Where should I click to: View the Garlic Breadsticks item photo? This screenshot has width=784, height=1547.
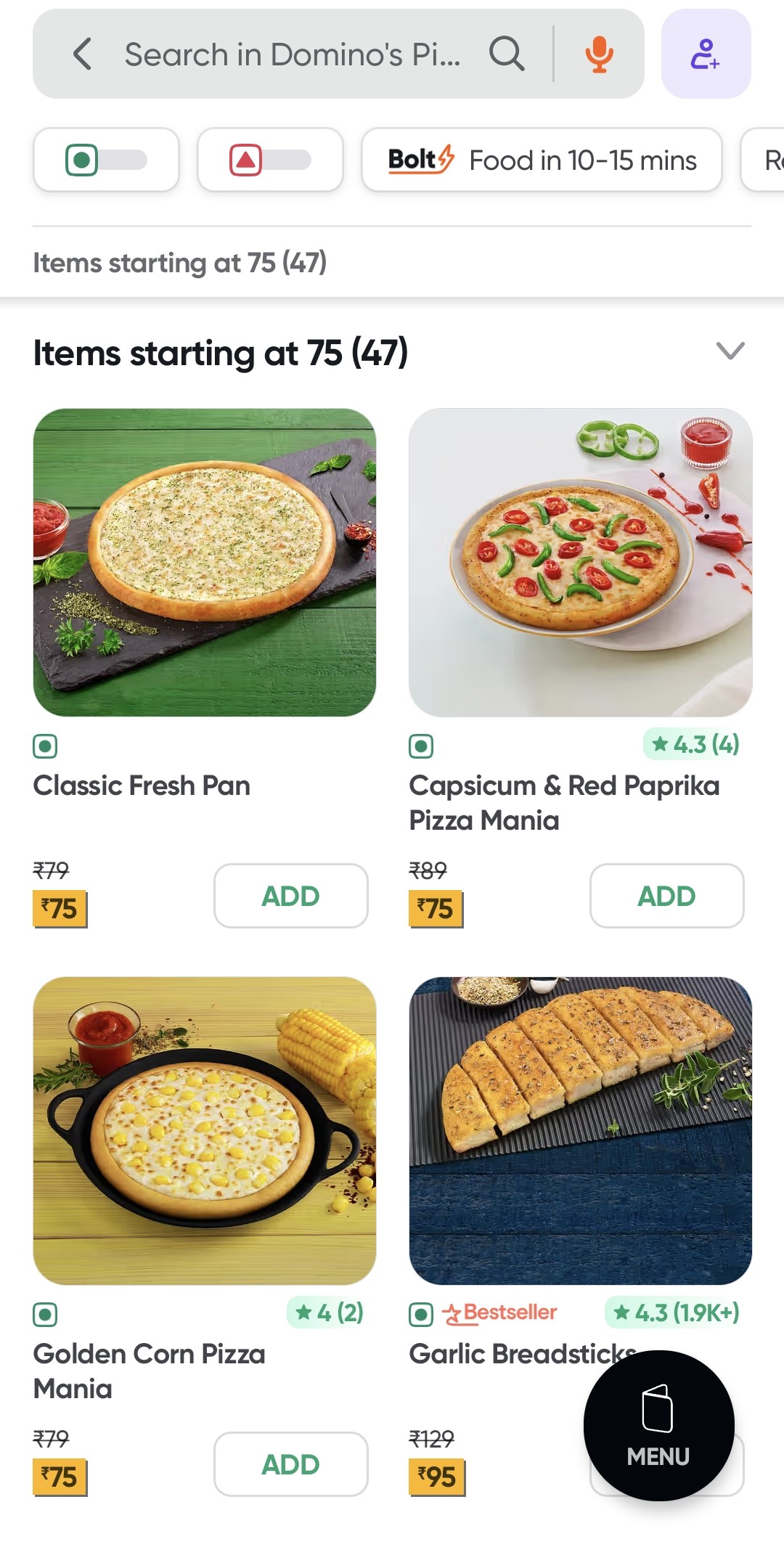581,1131
